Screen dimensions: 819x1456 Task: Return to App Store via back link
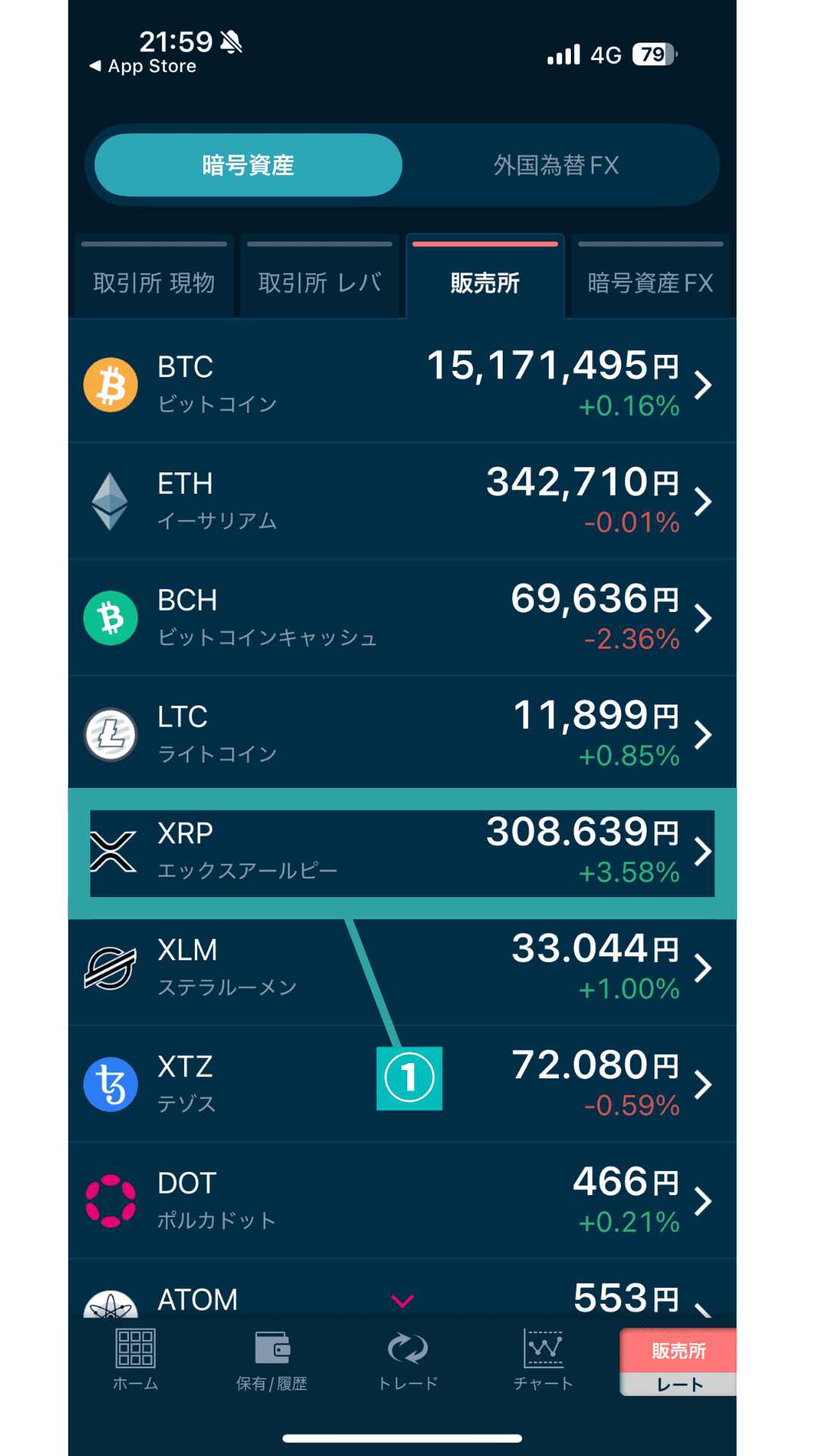[144, 67]
